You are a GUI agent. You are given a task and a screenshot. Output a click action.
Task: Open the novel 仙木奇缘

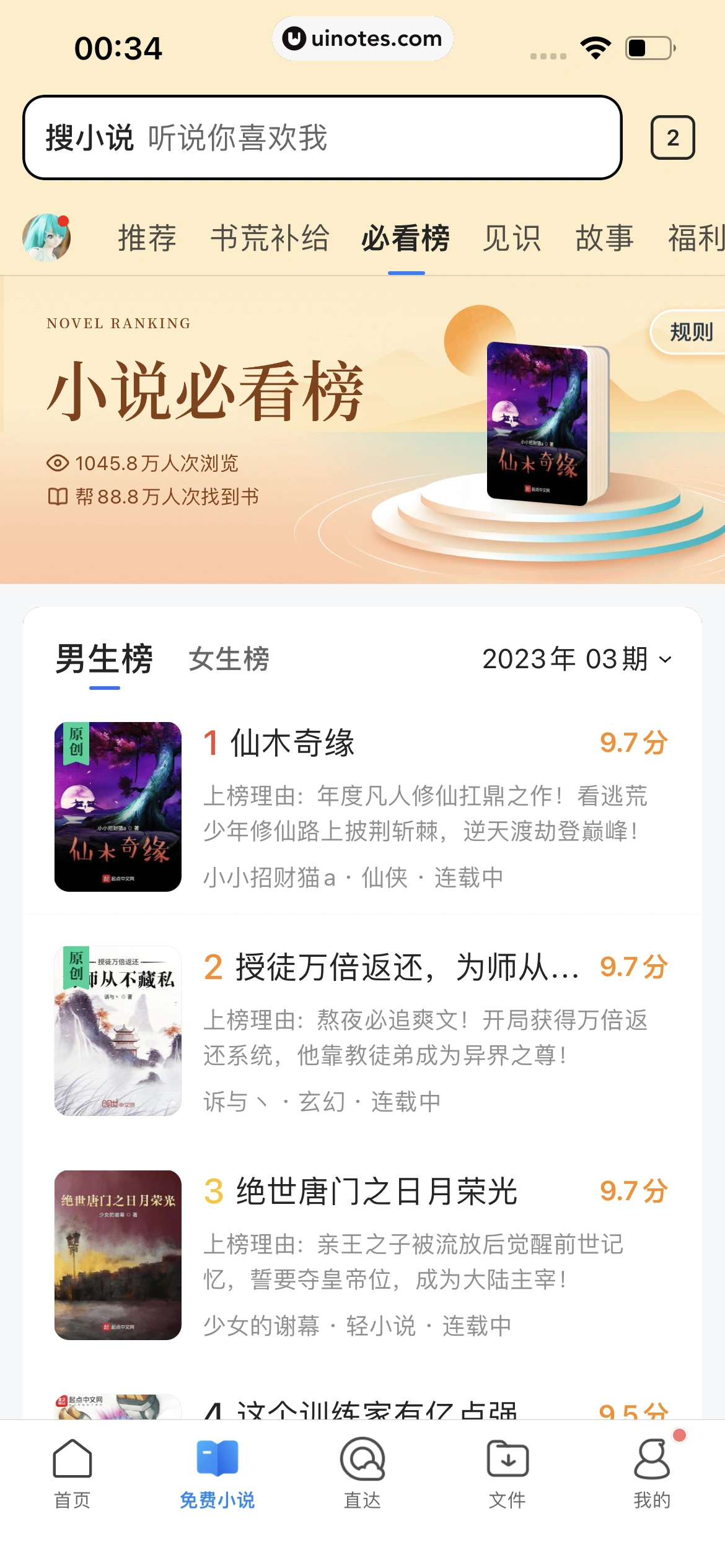292,743
